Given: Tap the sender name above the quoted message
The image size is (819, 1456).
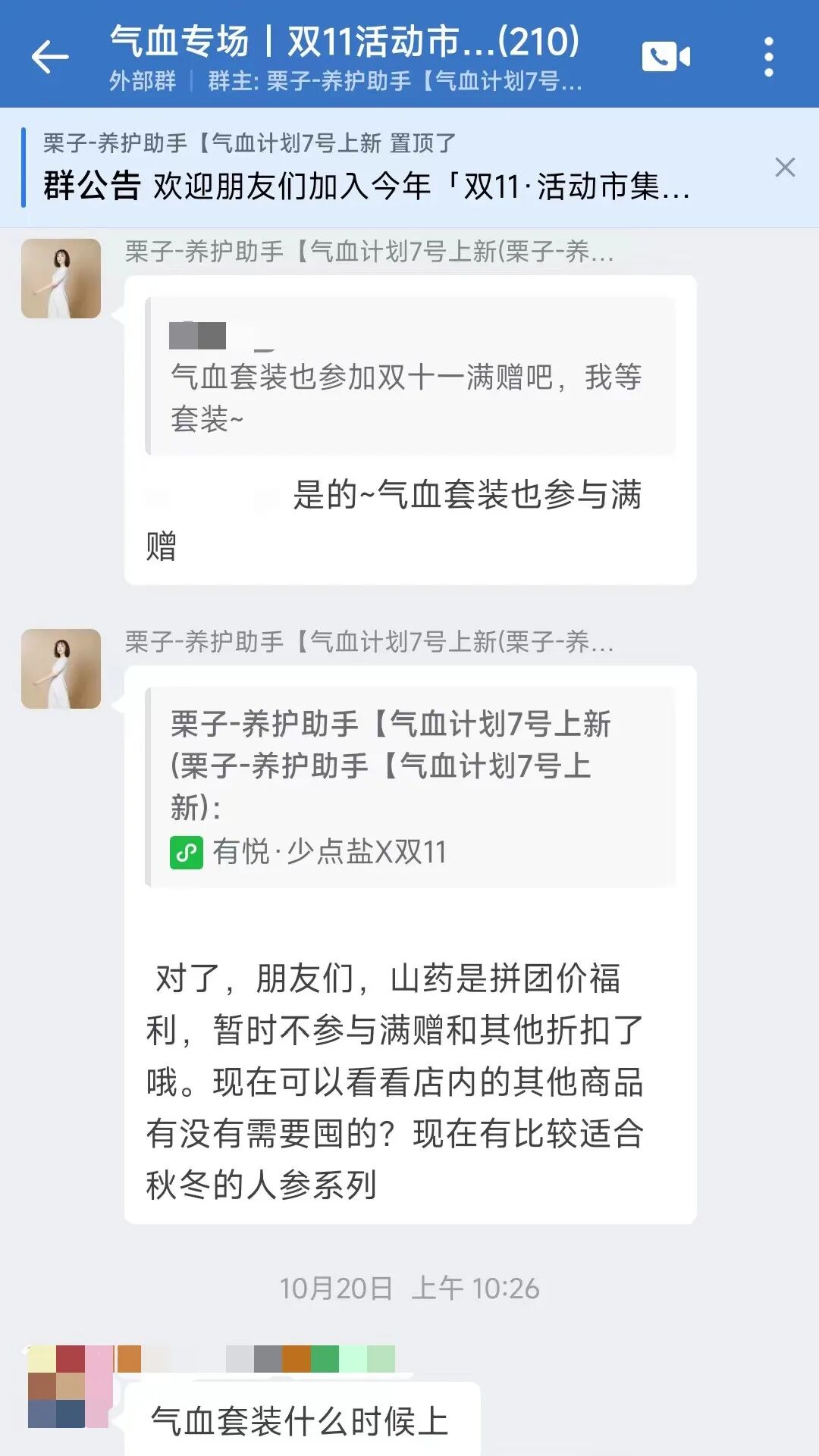Looking at the screenshot, I should point(368,256).
